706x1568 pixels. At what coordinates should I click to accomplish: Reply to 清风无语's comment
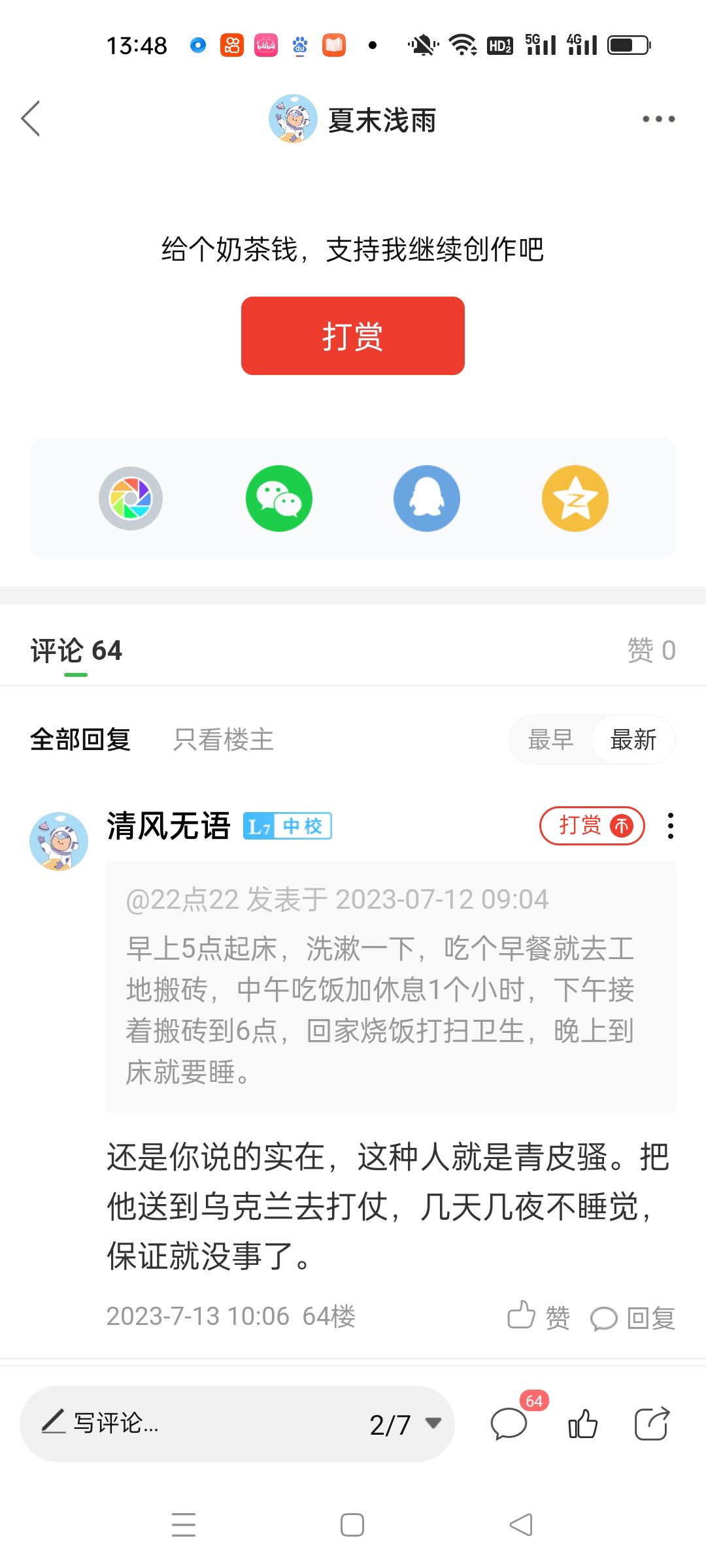(x=633, y=1317)
